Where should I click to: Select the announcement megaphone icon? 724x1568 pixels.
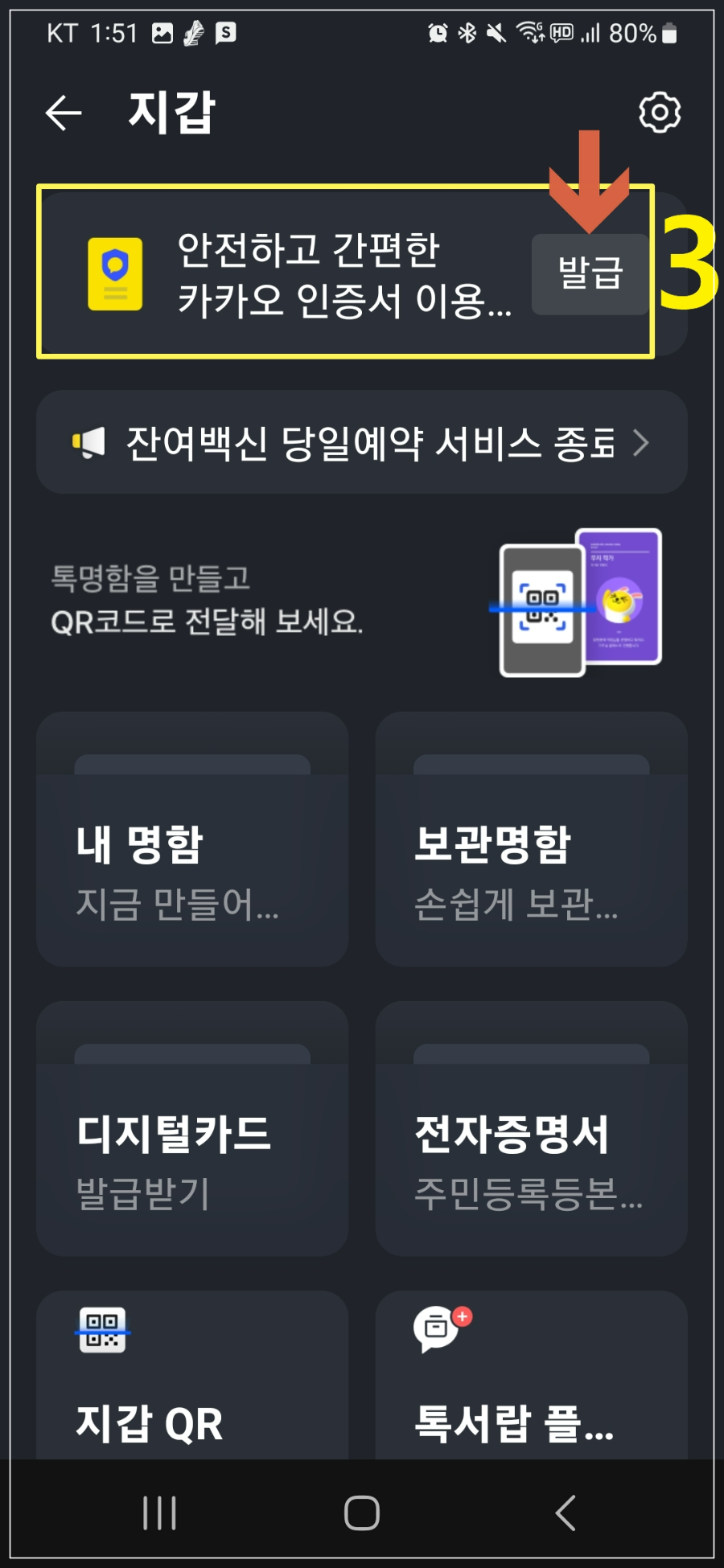pyautogui.click(x=87, y=441)
